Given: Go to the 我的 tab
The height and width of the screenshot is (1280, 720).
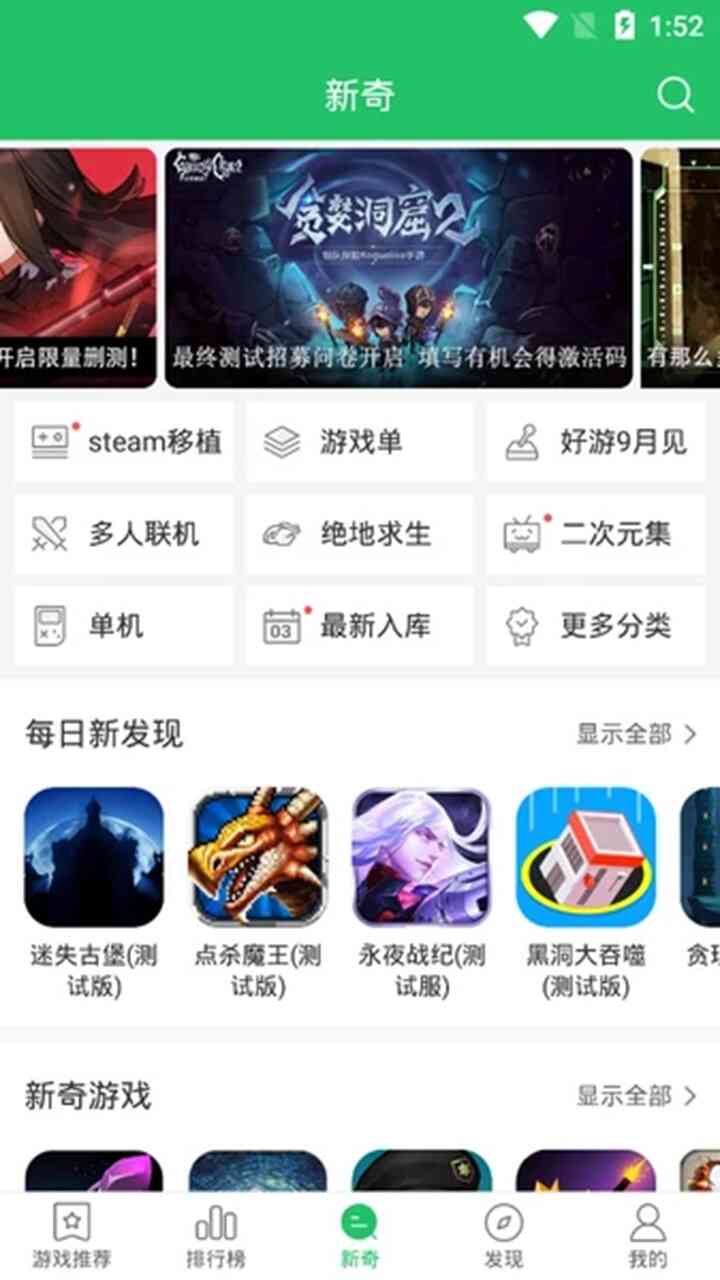Looking at the screenshot, I should [648, 1236].
